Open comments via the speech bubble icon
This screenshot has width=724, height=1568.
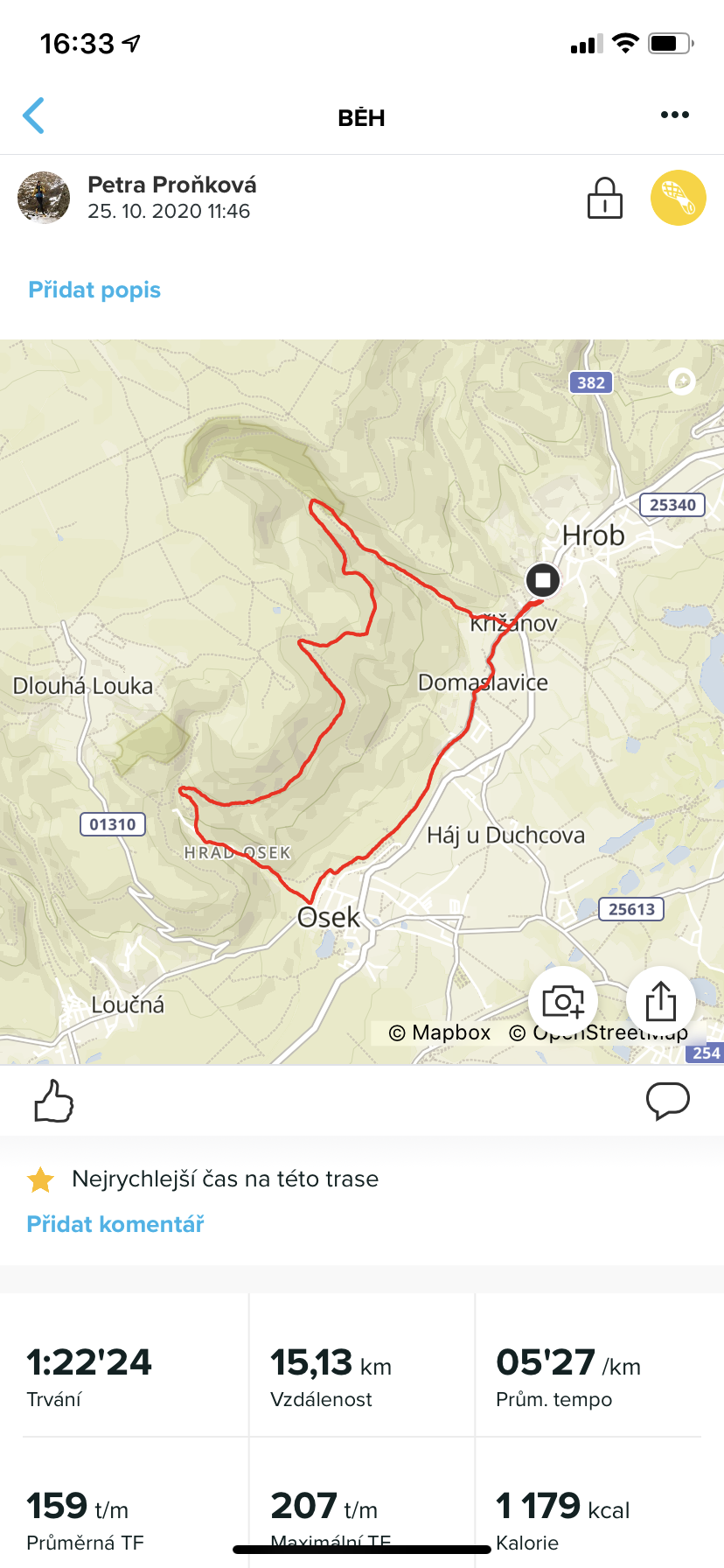coord(668,1101)
